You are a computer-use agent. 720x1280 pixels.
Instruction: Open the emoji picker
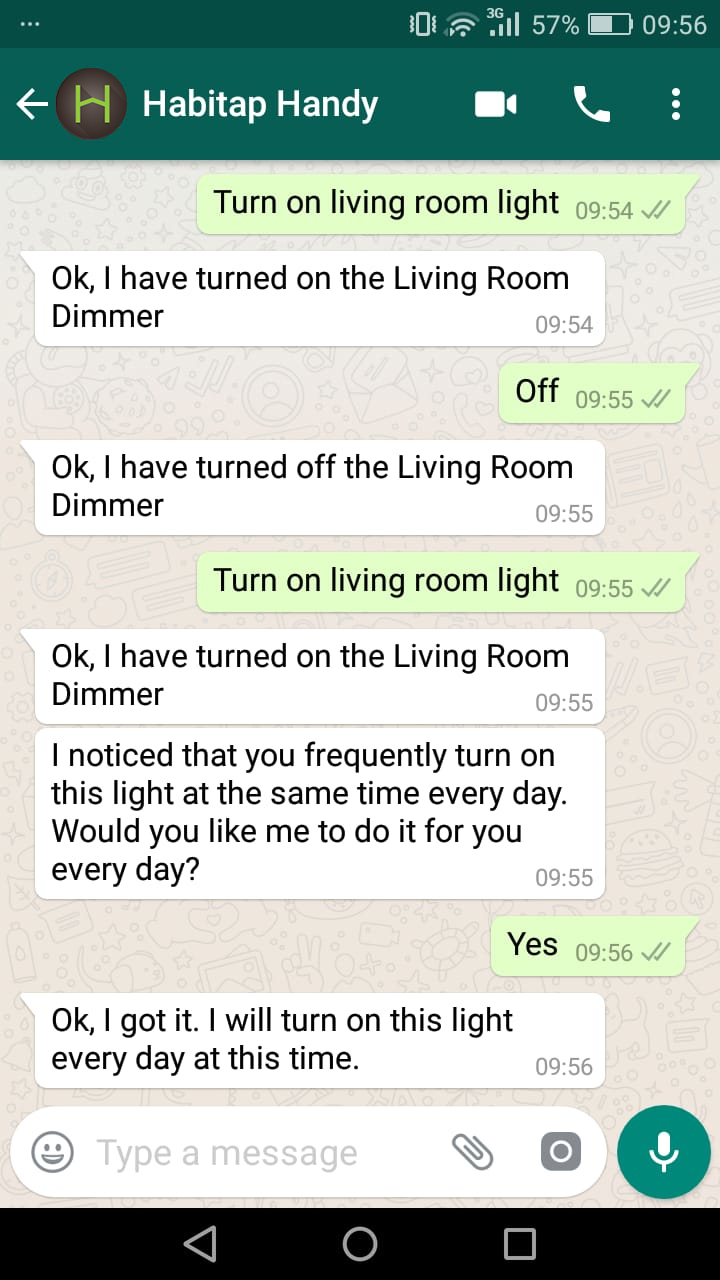[x=52, y=1152]
